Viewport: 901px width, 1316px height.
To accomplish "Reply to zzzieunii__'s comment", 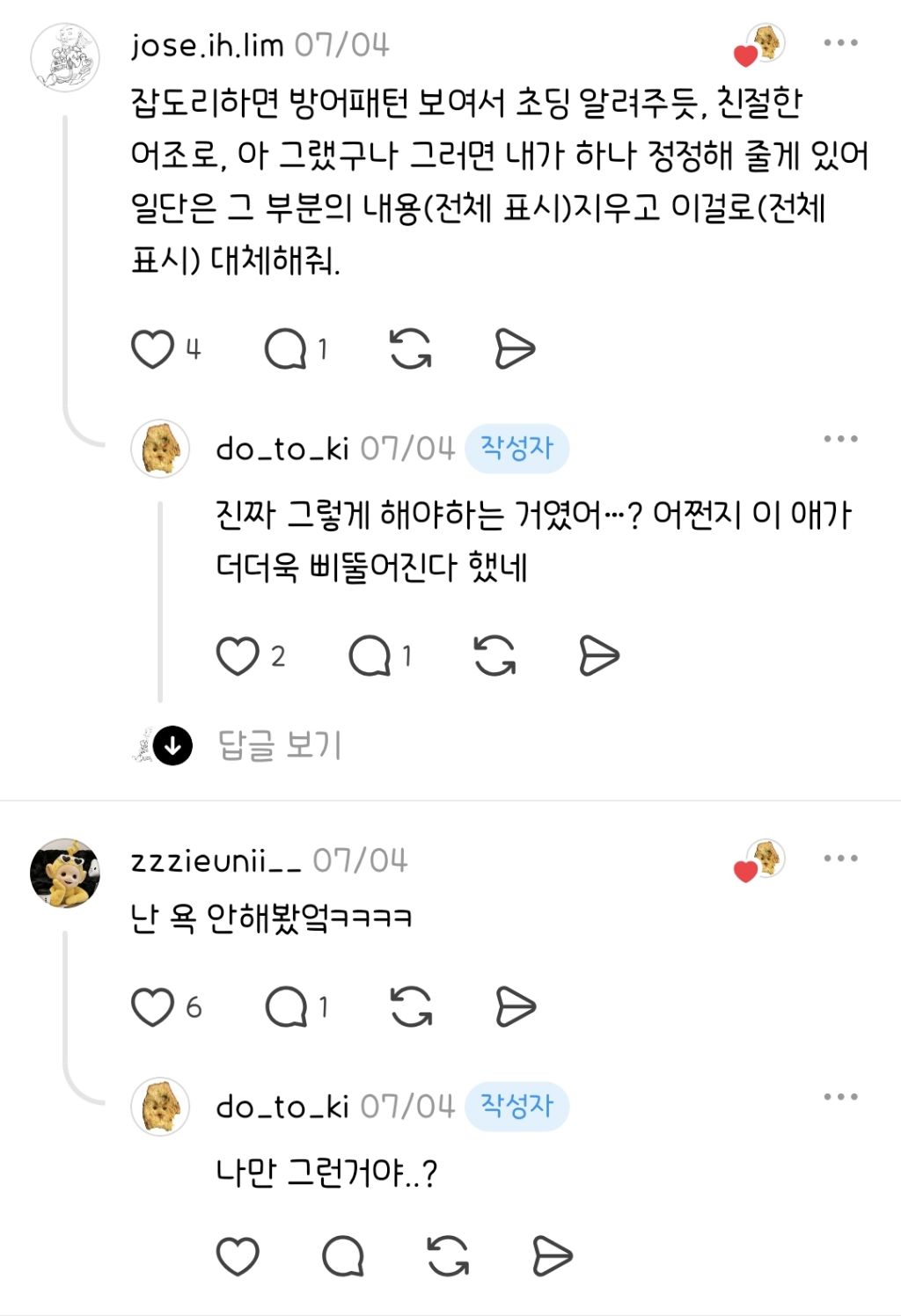I will [x=286, y=1007].
